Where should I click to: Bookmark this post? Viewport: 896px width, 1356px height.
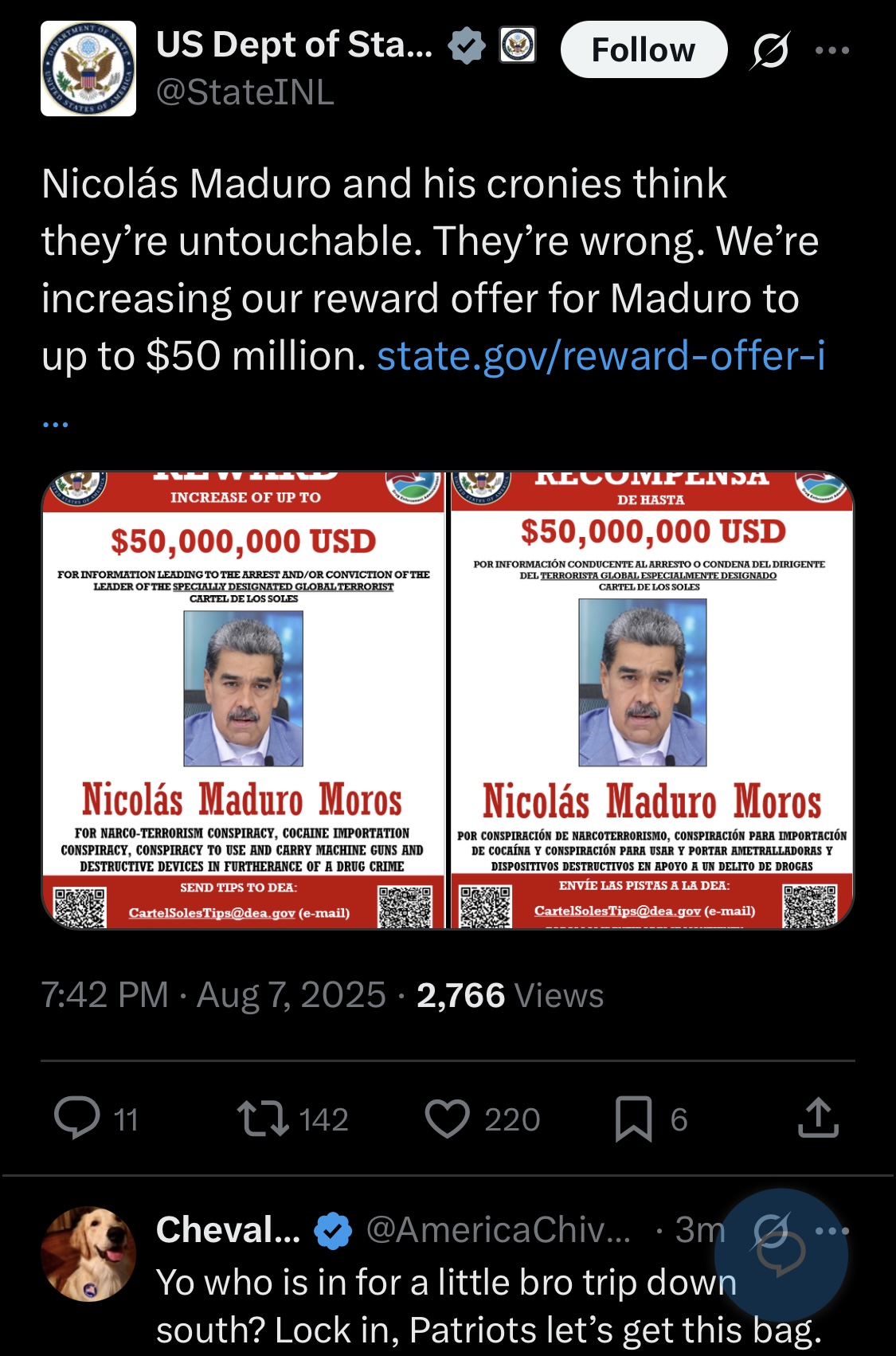633,1118
